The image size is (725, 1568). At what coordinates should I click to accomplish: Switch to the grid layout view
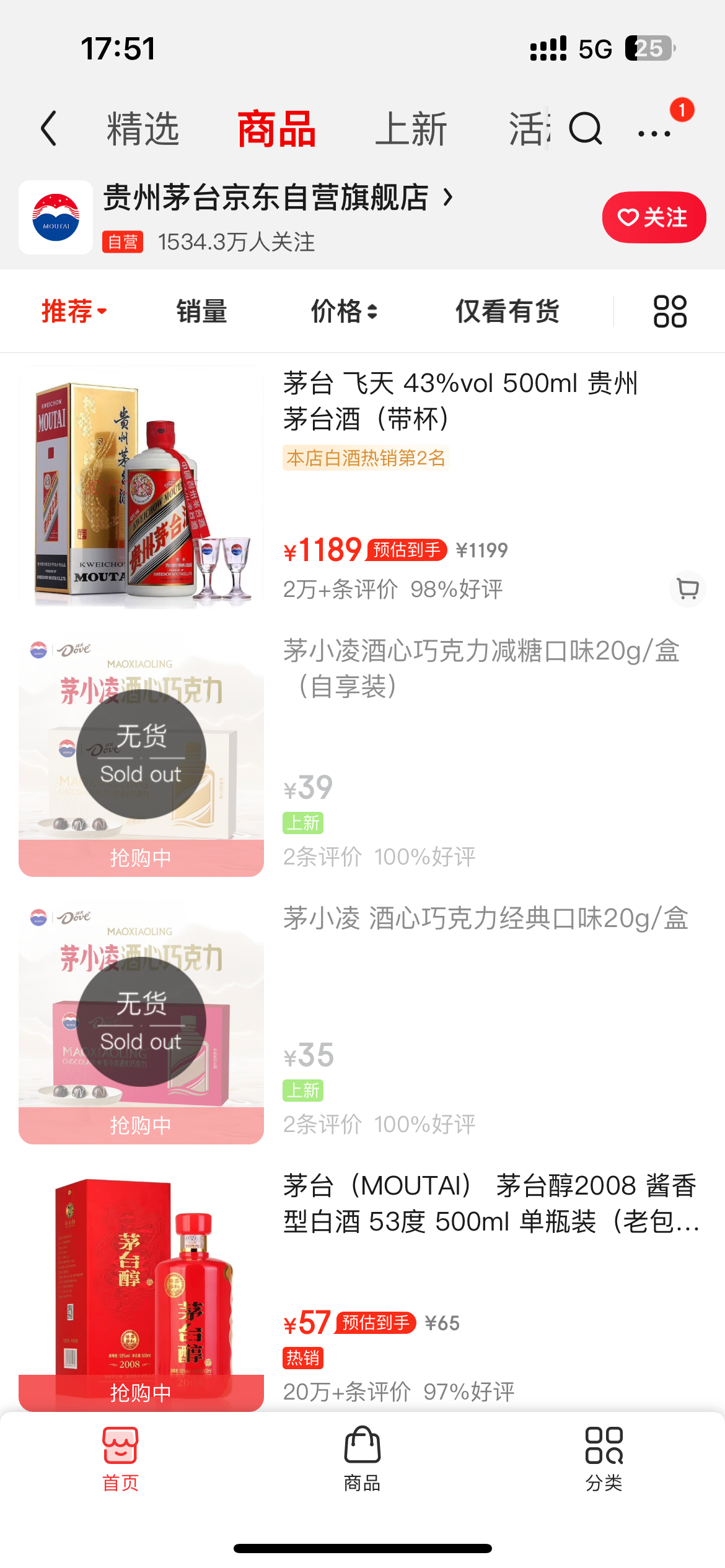point(670,311)
